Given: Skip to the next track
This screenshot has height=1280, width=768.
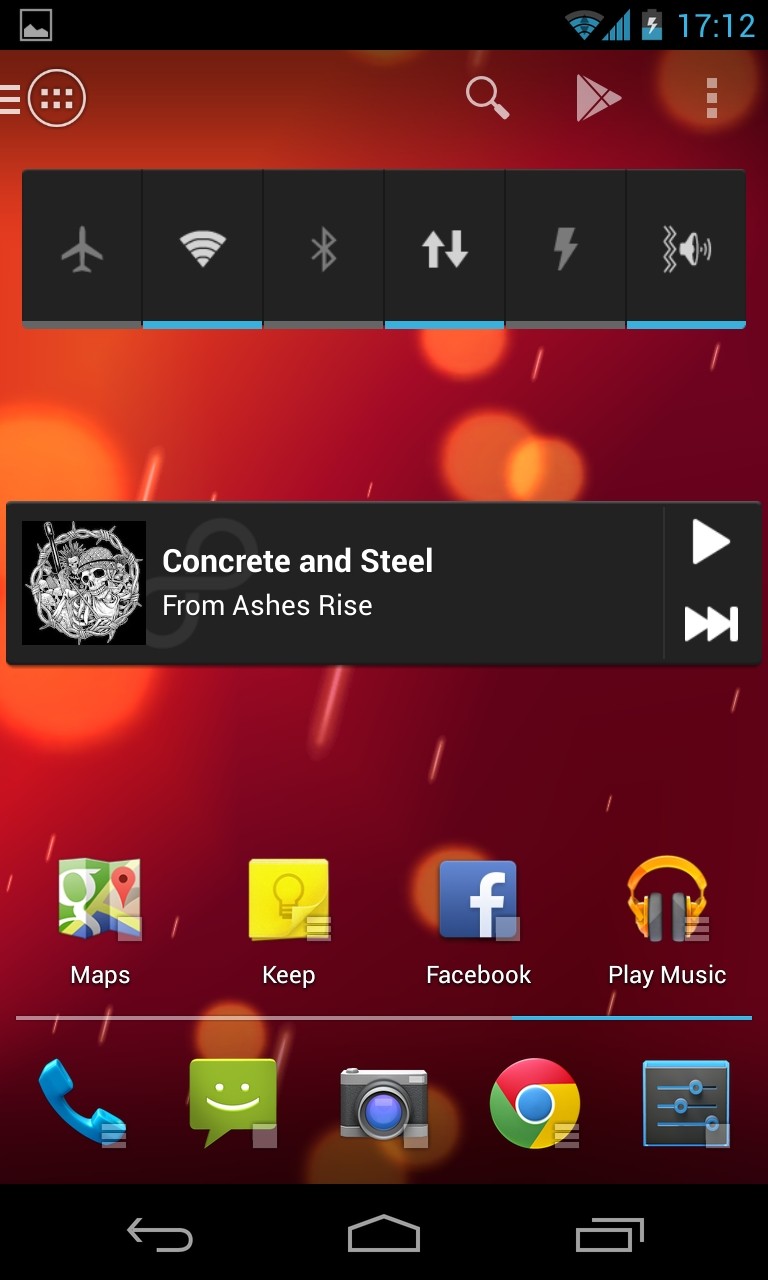Looking at the screenshot, I should coord(711,623).
